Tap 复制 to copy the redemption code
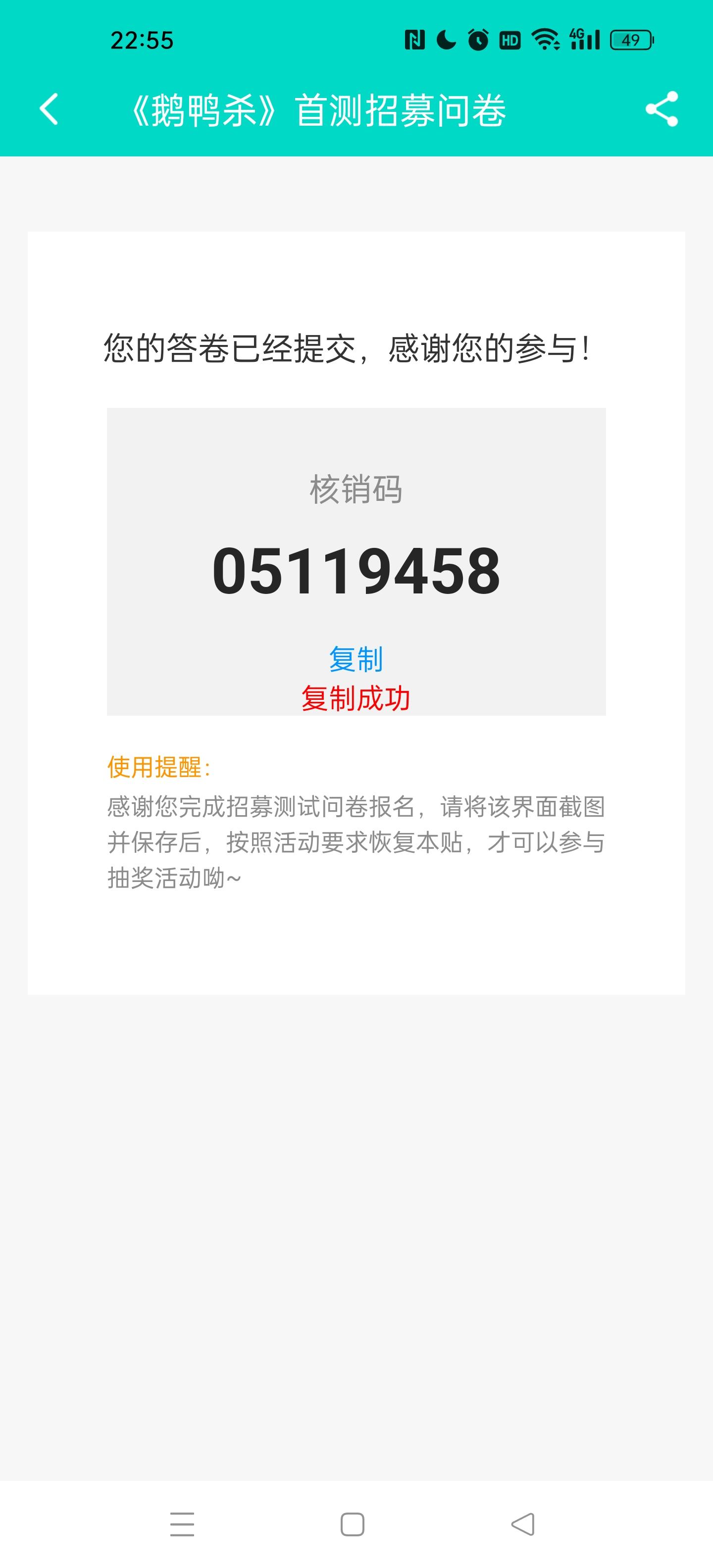The width and height of the screenshot is (713, 1568). click(356, 659)
